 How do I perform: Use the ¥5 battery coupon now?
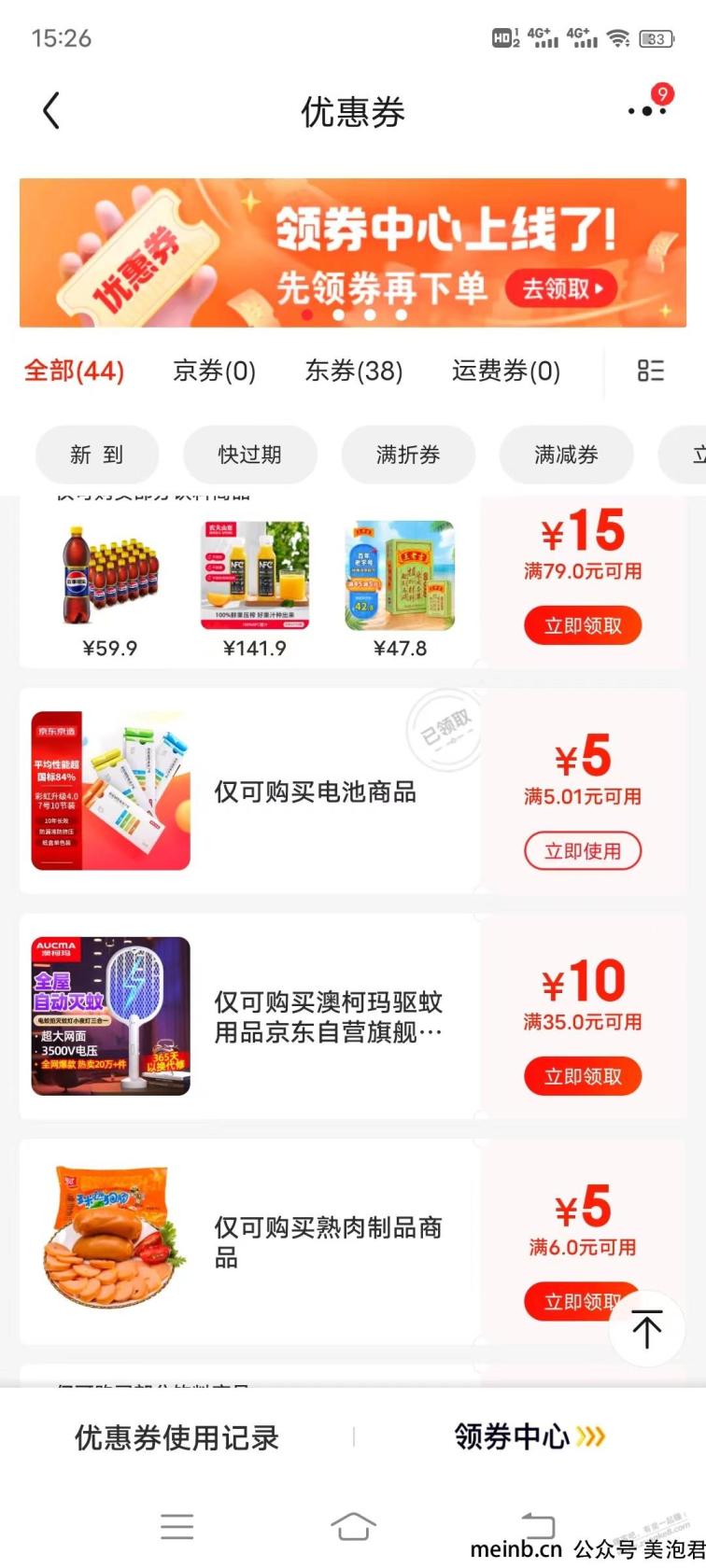click(582, 851)
